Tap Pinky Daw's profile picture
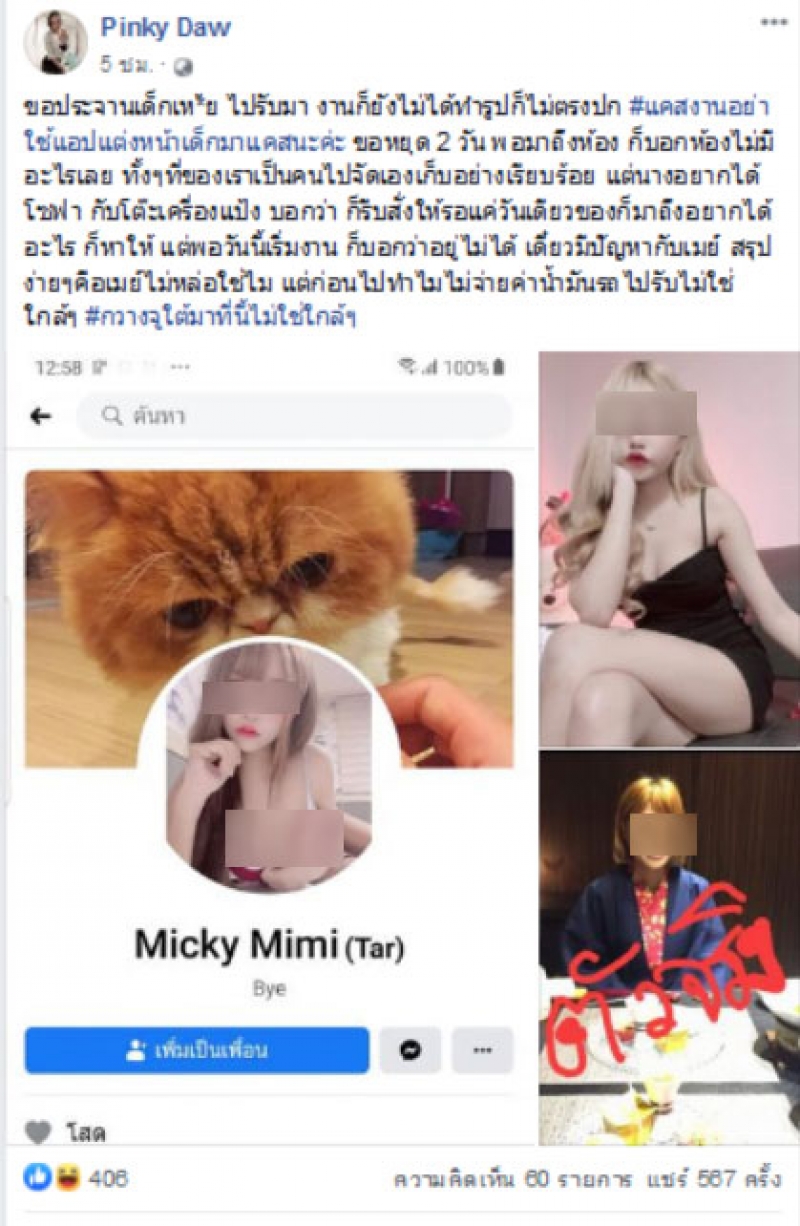Viewport: 800px width, 1226px height. 55,42
